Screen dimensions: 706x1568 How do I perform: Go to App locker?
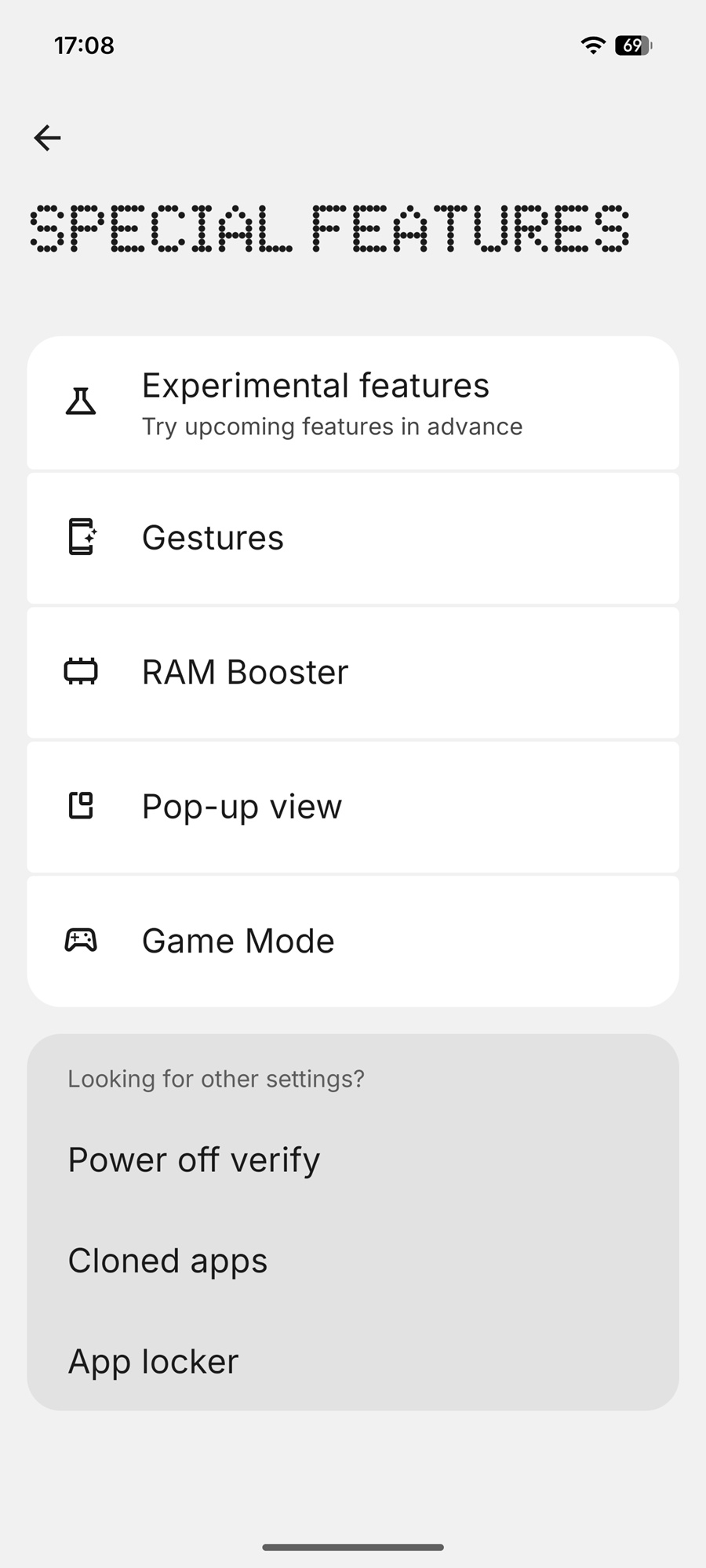pyautogui.click(x=154, y=1362)
